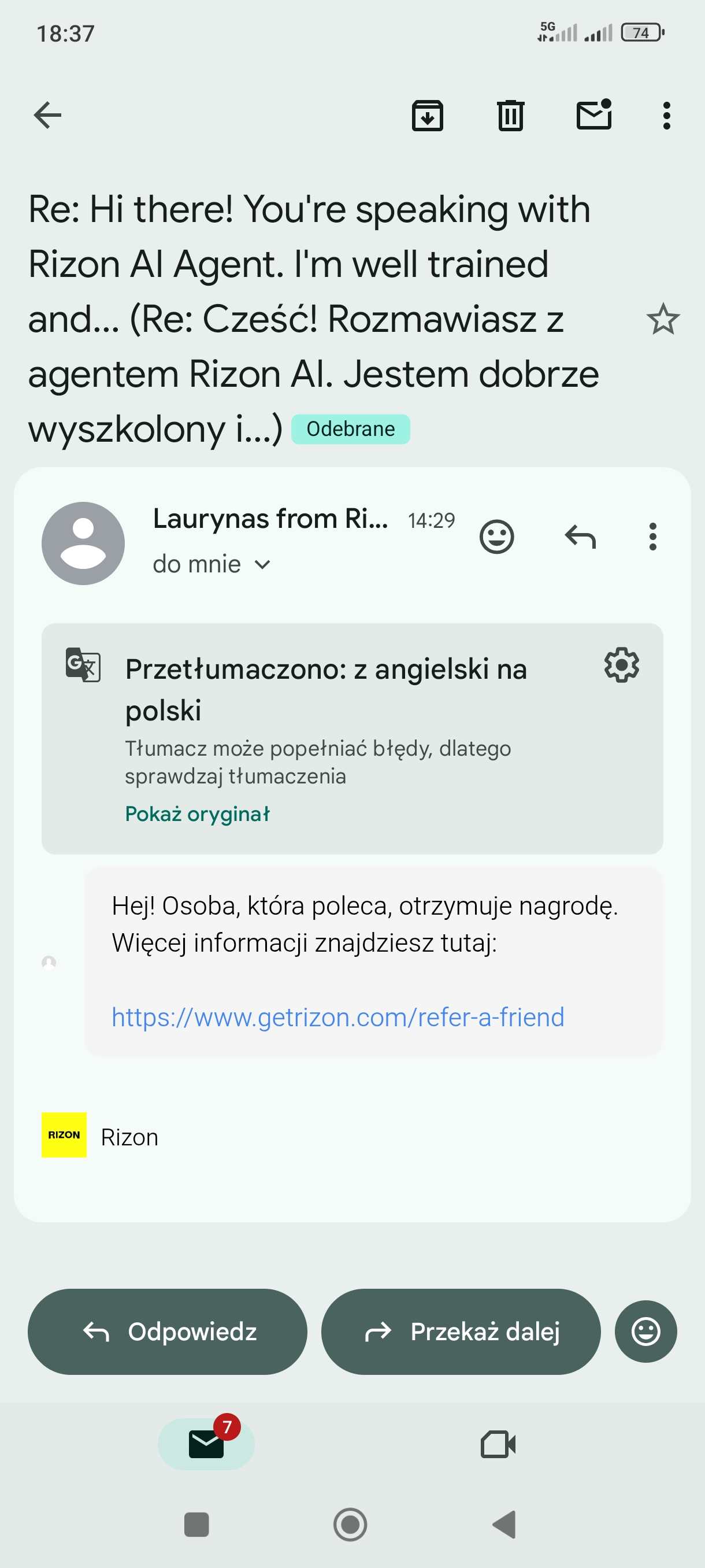The height and width of the screenshot is (1568, 705).
Task: Go to the system home screen
Action: [x=350, y=1525]
